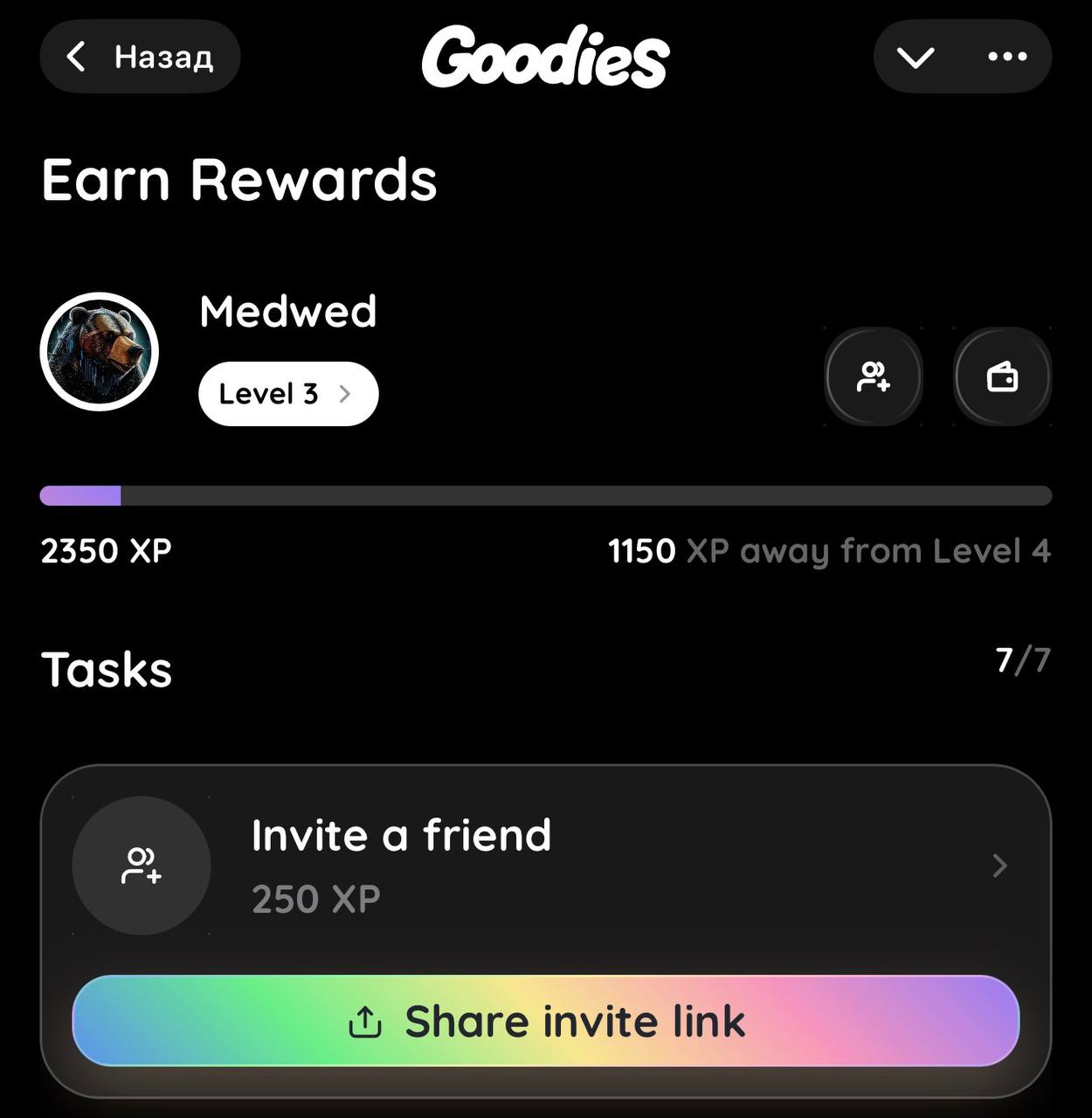
Task: Tap Medwed's bear profile avatar
Action: [100, 351]
